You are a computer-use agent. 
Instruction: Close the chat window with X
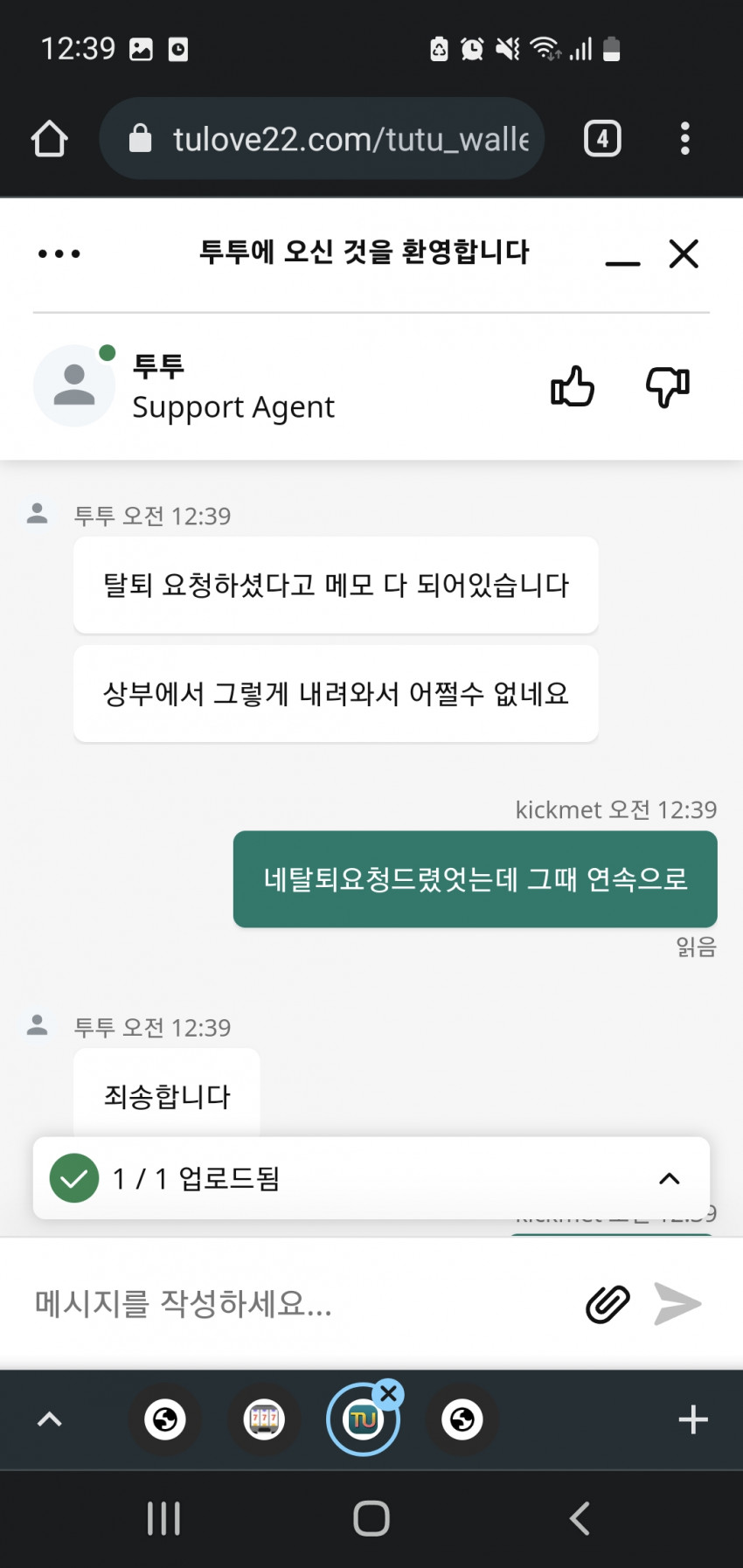tap(684, 254)
